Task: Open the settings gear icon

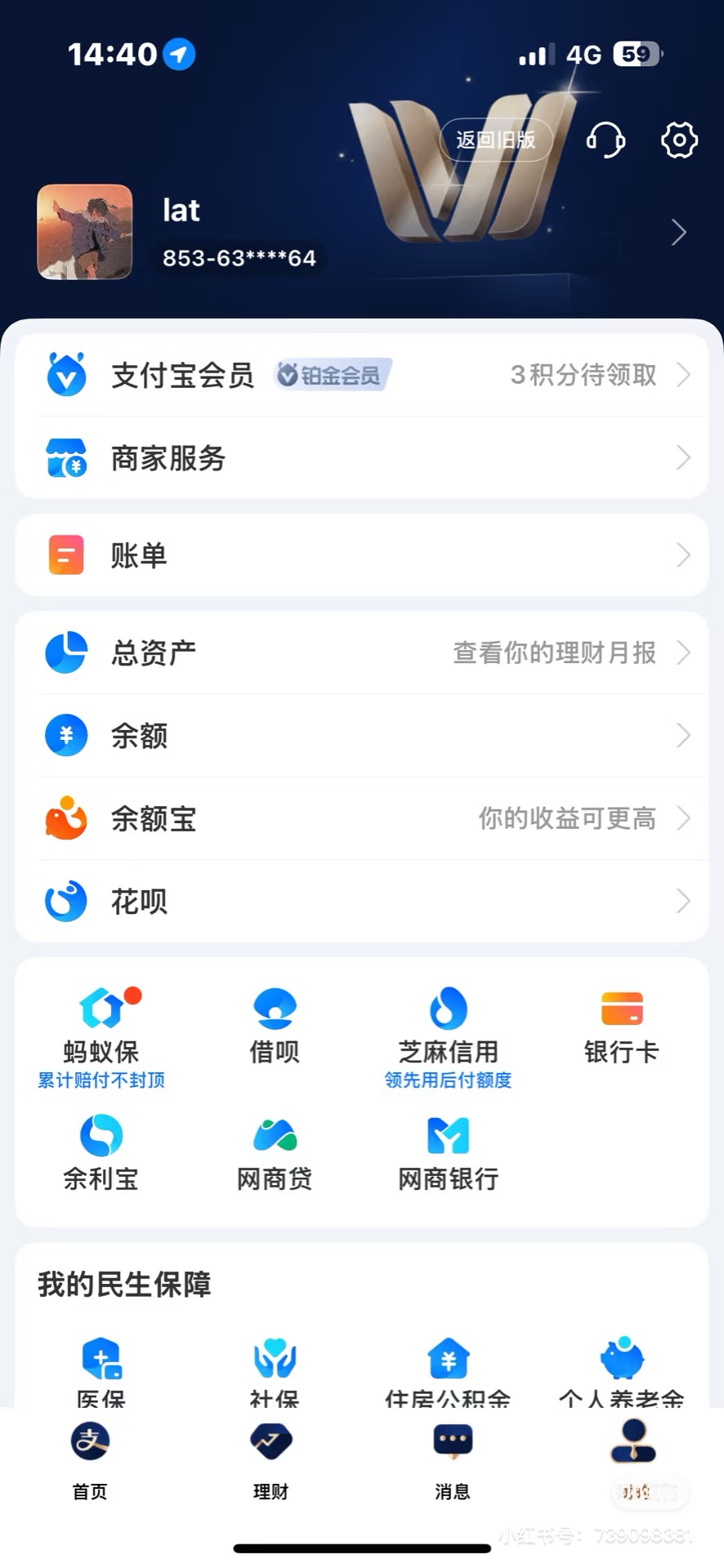Action: point(678,140)
